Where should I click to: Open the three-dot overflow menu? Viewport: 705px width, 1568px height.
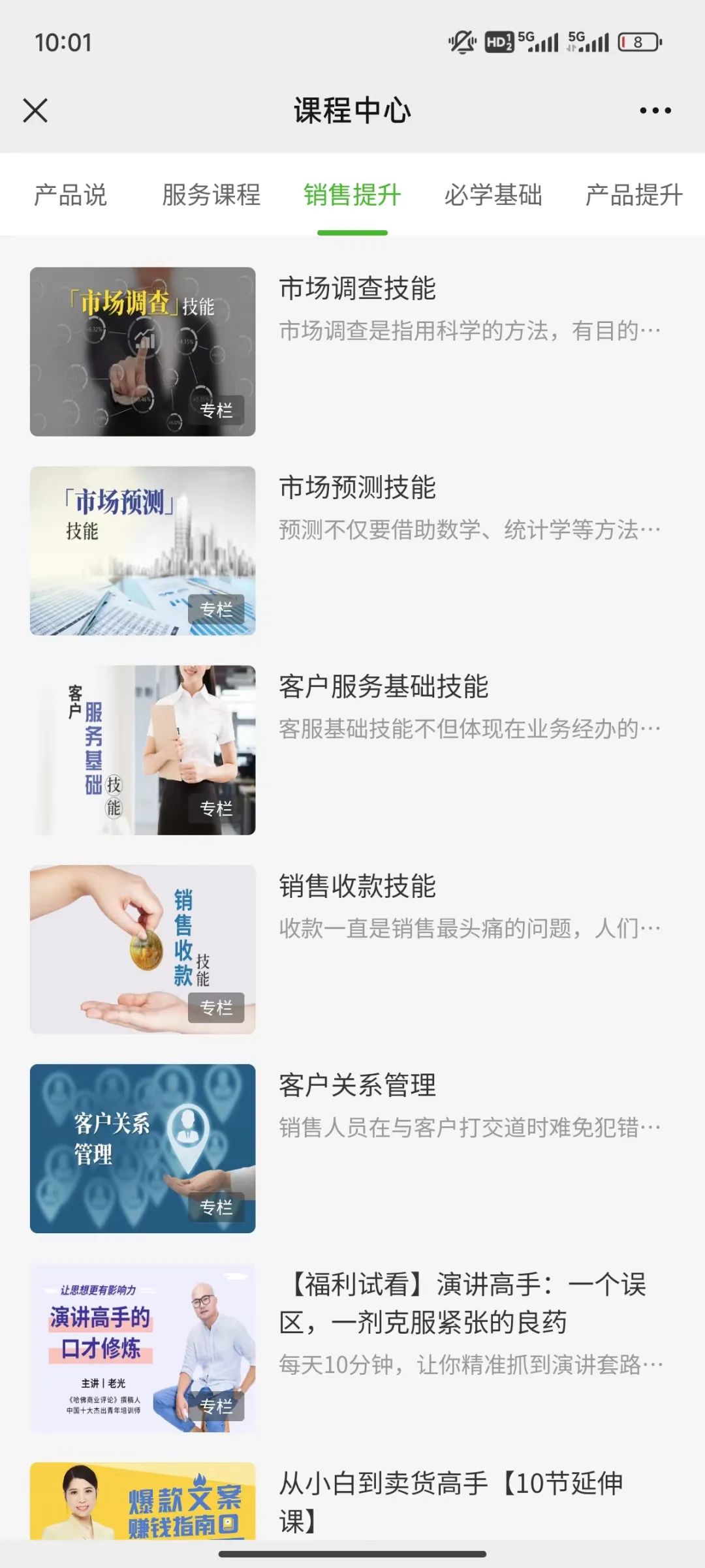[x=655, y=110]
